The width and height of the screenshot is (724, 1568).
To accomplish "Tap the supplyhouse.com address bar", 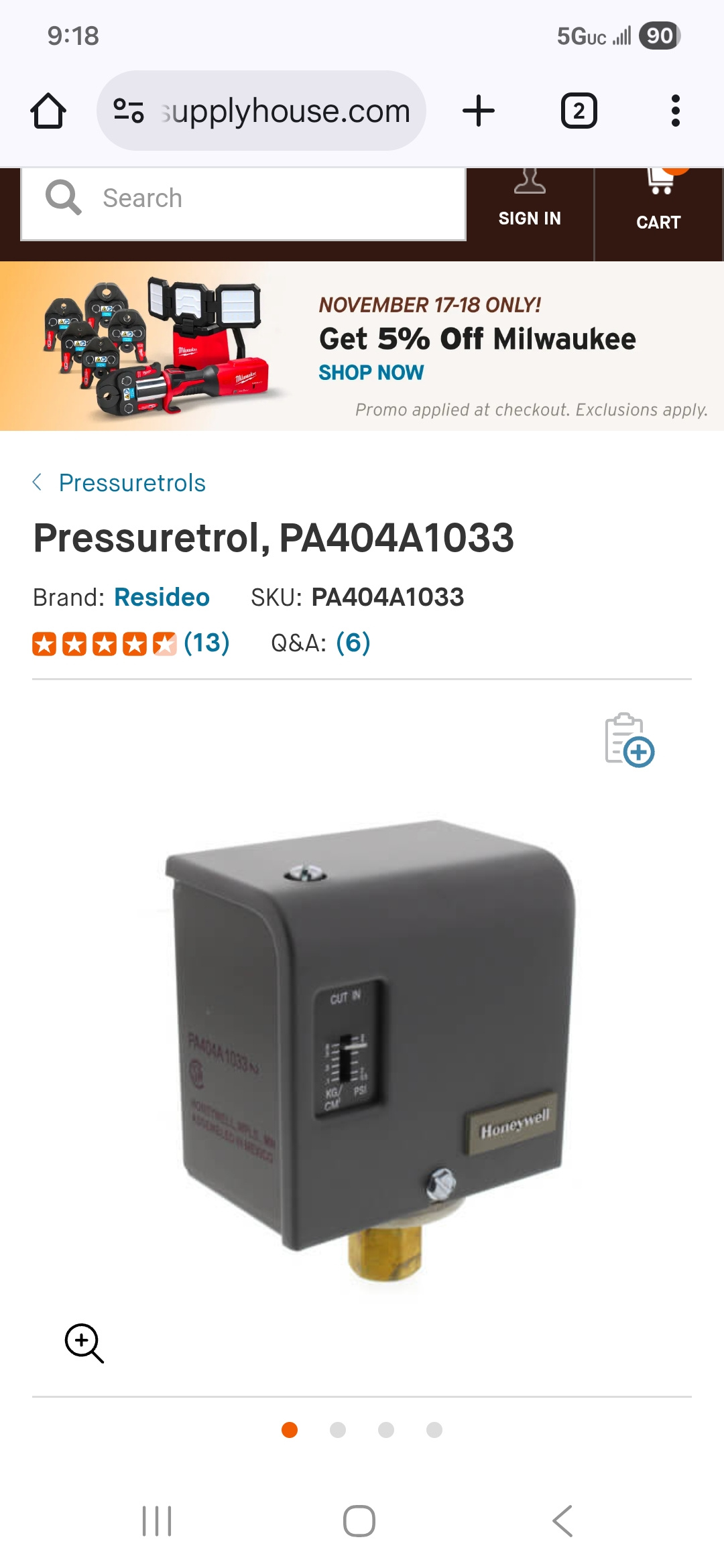I will (x=261, y=111).
